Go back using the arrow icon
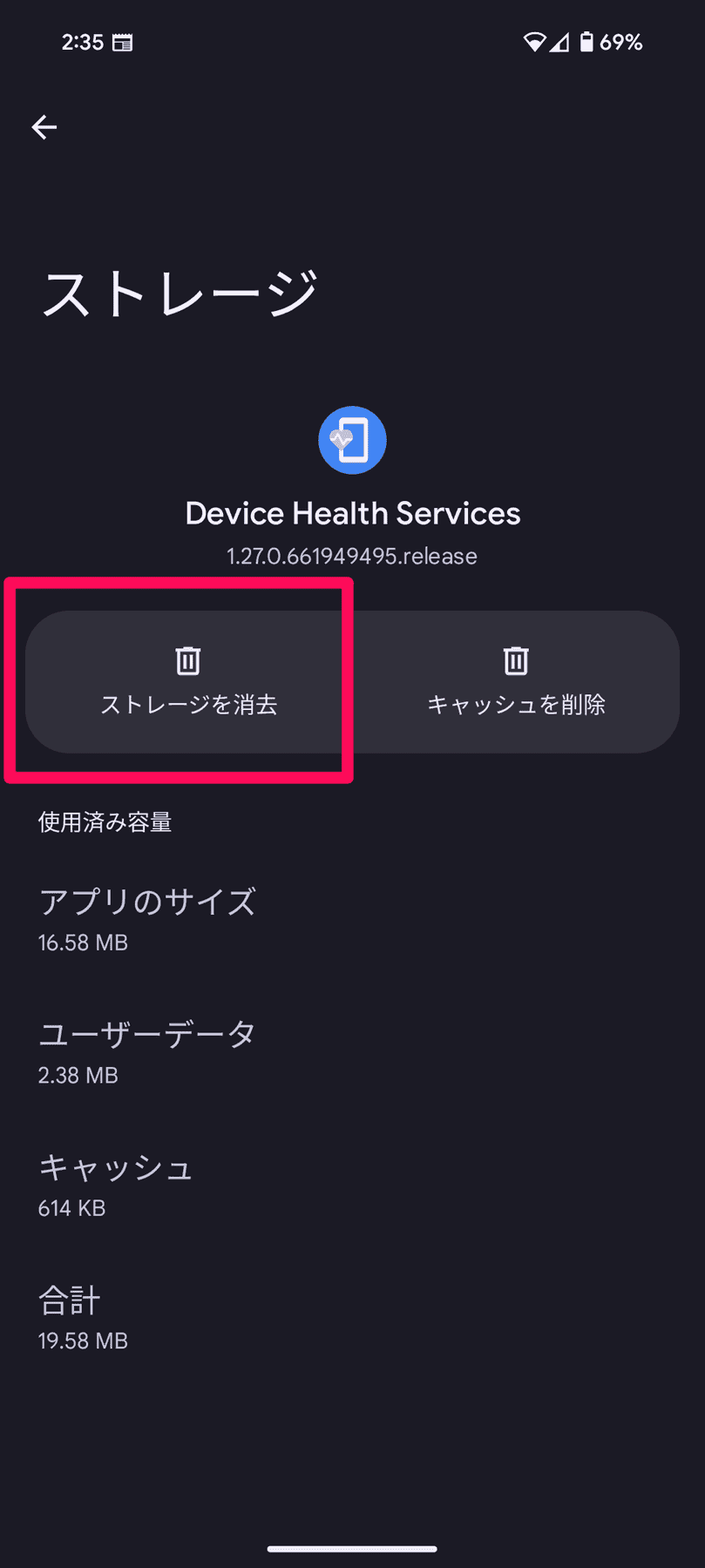 pyautogui.click(x=44, y=127)
